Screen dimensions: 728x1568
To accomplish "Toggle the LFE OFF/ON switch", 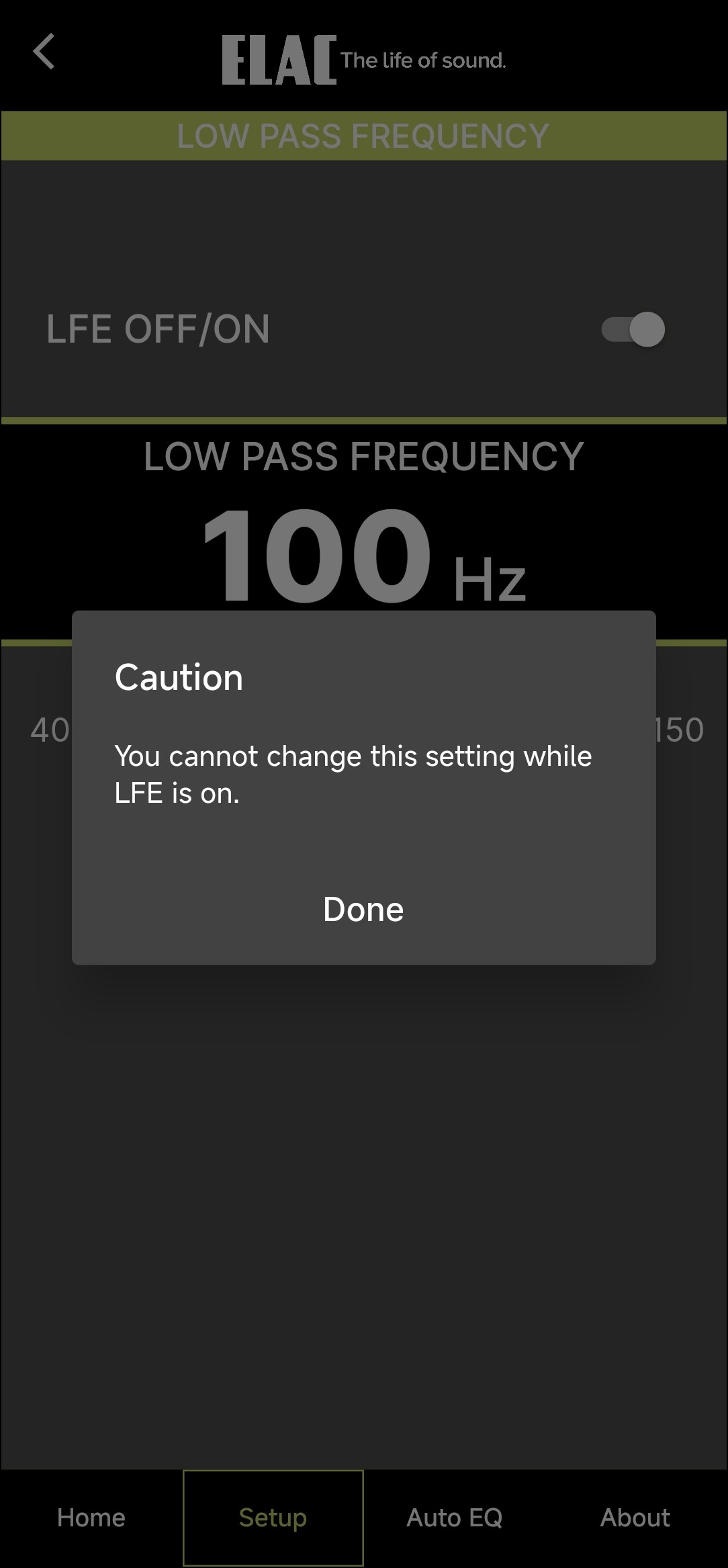I will (633, 329).
